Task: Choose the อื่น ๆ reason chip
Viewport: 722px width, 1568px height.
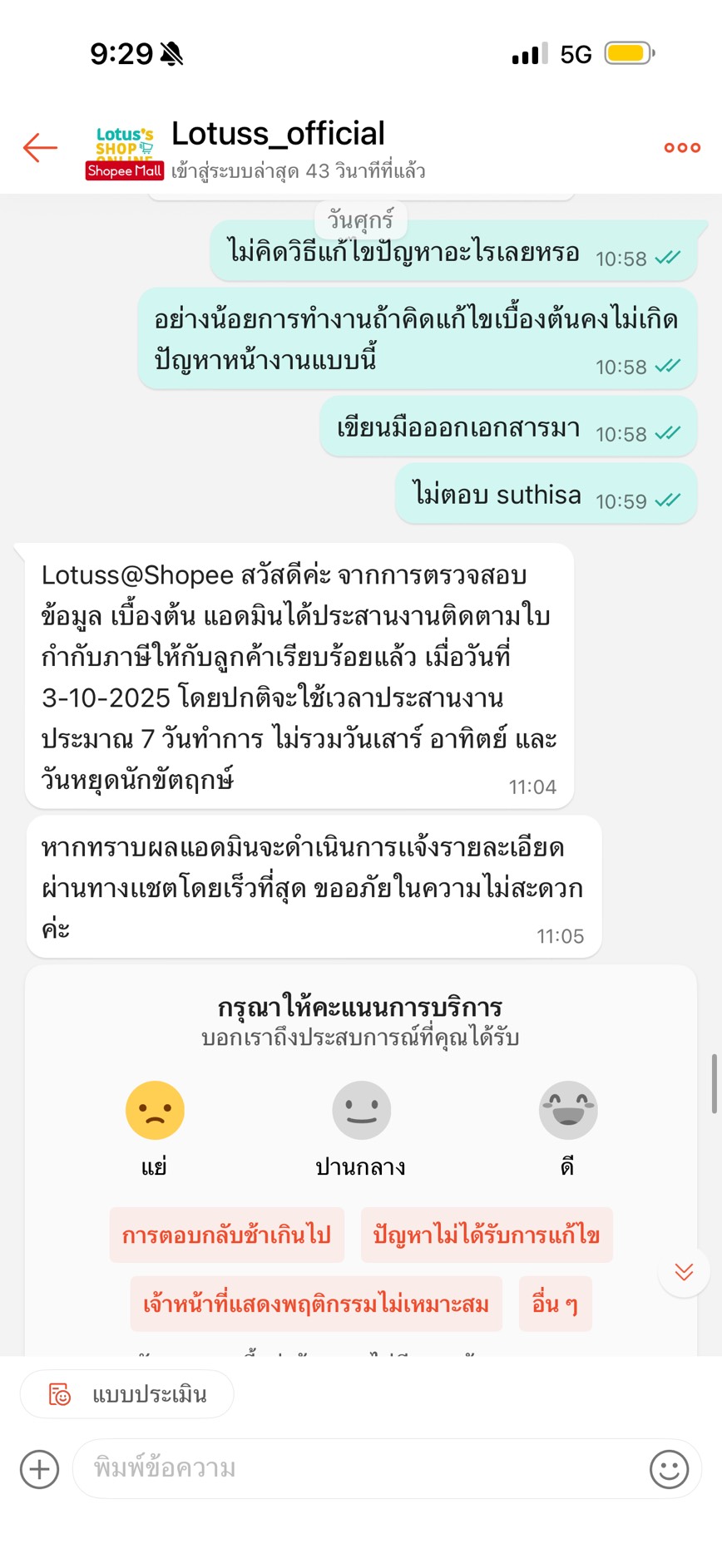Action: click(x=555, y=1304)
